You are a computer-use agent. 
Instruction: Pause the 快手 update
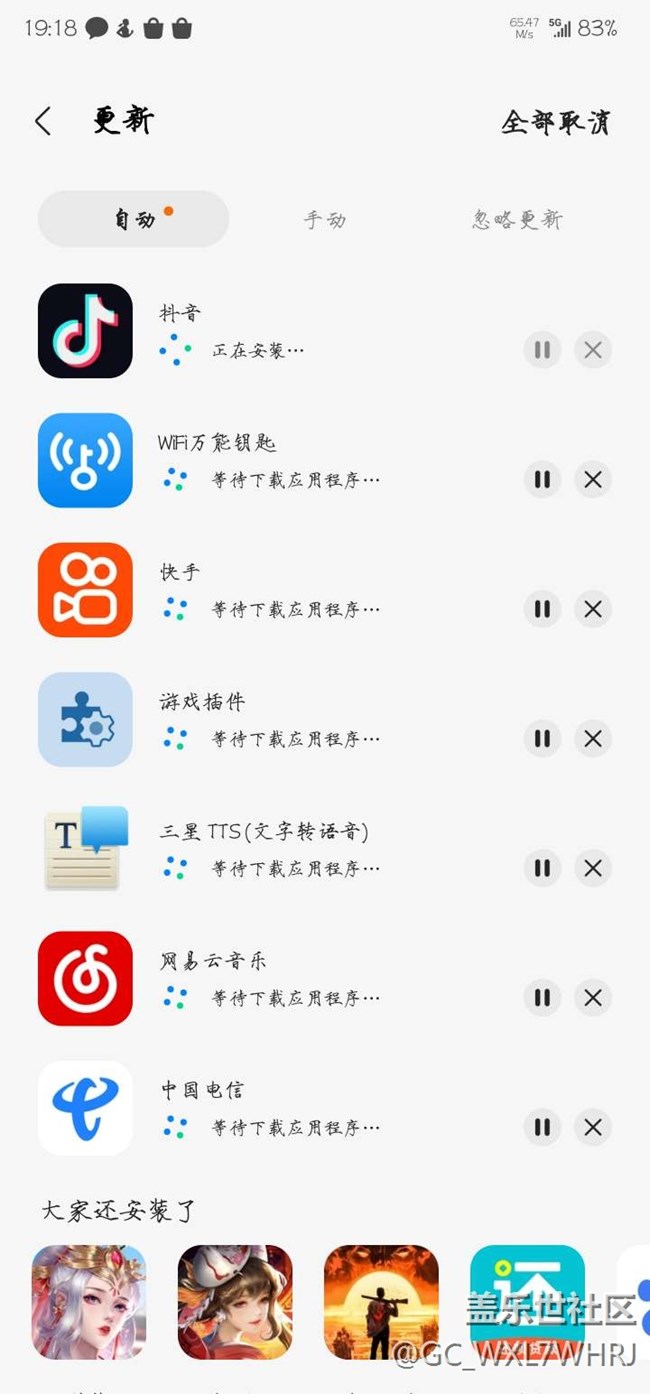(x=542, y=609)
